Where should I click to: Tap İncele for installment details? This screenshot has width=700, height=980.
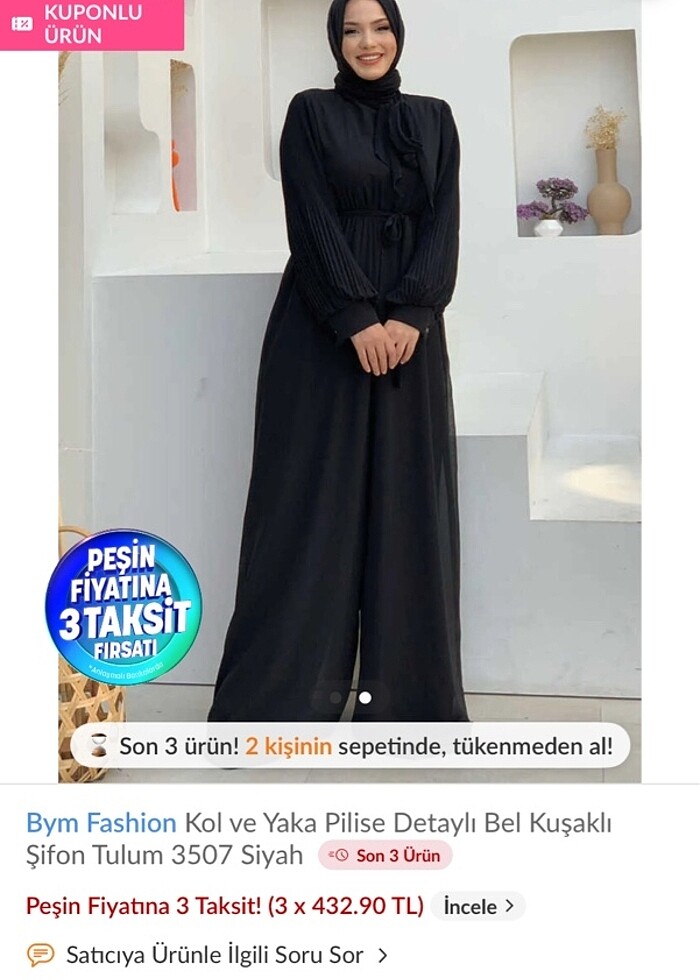click(479, 907)
